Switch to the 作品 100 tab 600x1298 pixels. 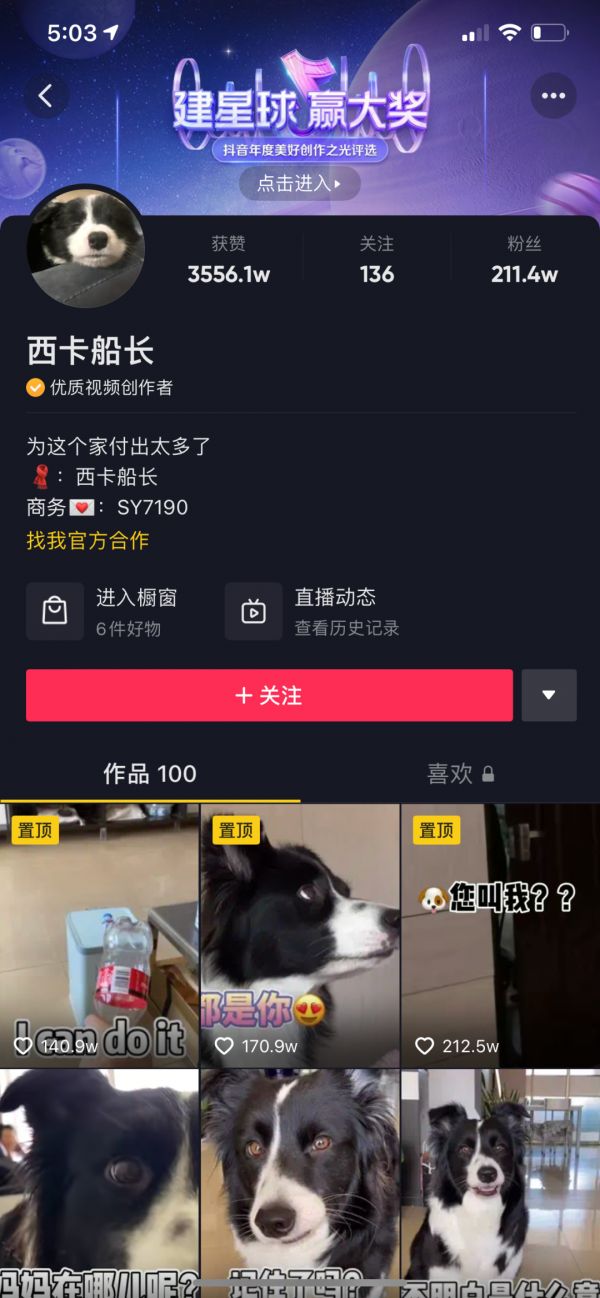150,773
